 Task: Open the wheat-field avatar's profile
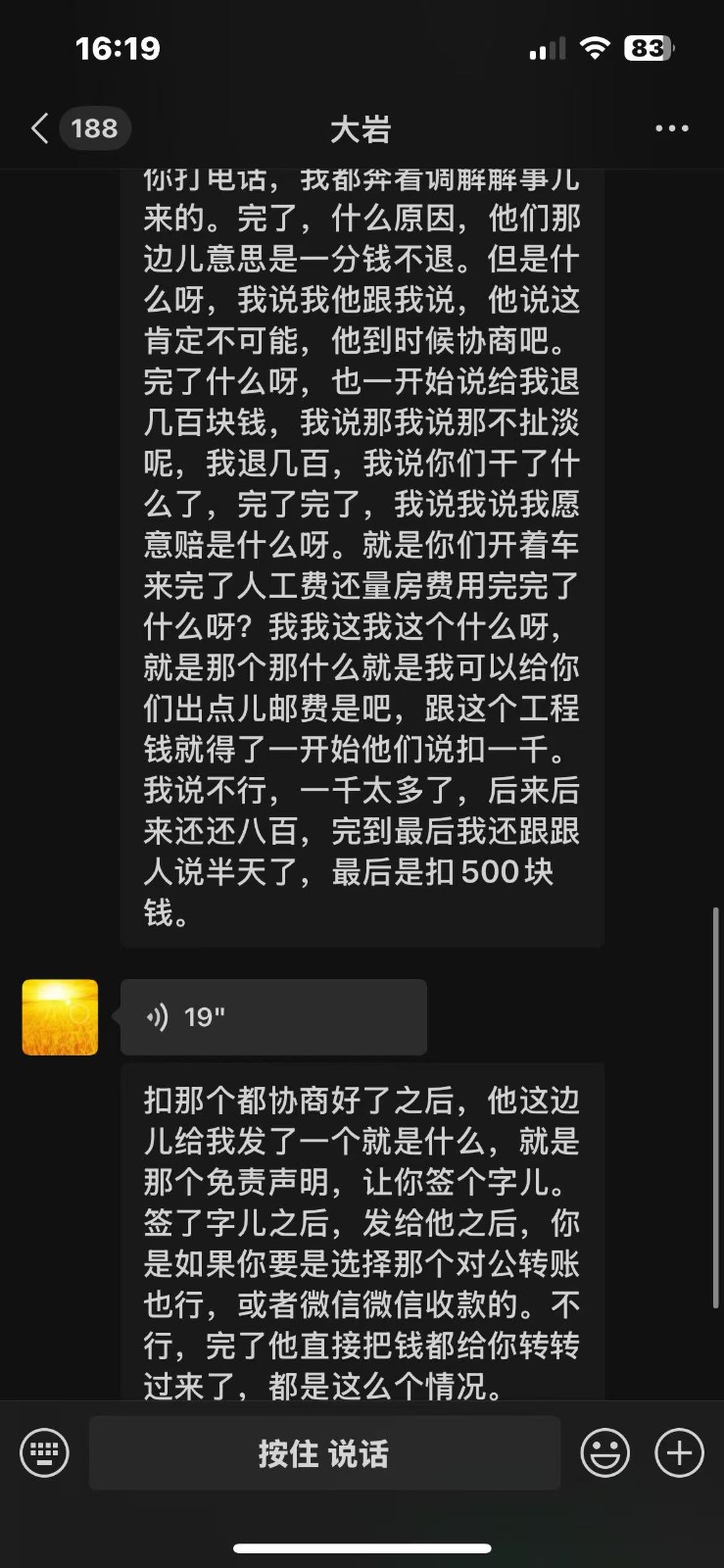pos(60,1017)
